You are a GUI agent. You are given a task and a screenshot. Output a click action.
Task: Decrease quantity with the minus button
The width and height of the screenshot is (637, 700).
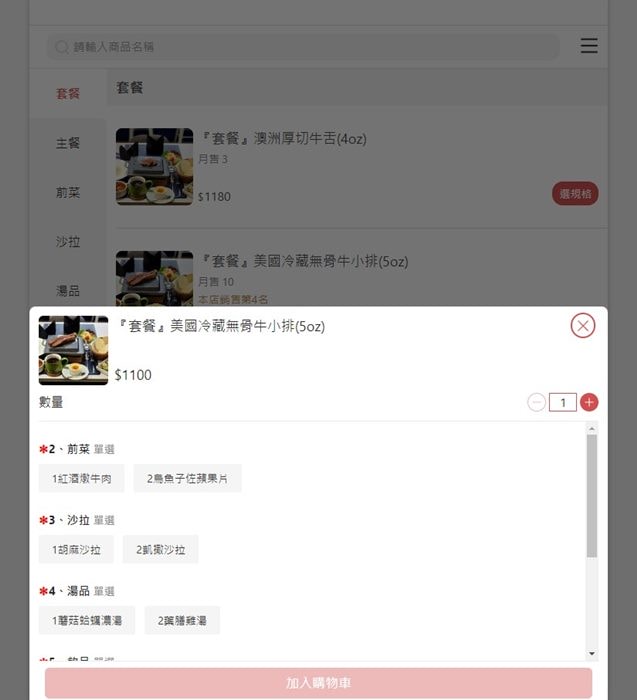pos(537,402)
